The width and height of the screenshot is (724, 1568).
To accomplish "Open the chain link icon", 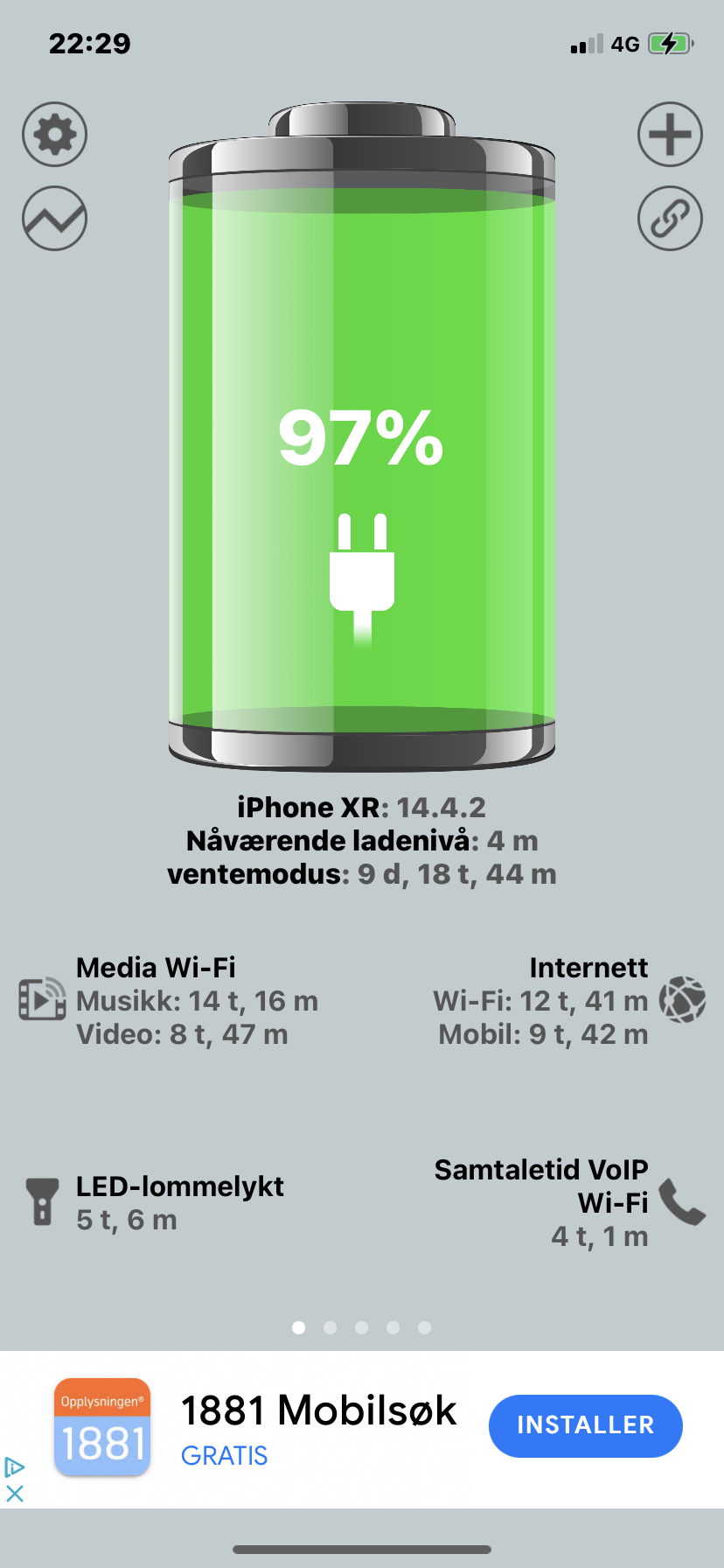I will tap(670, 218).
